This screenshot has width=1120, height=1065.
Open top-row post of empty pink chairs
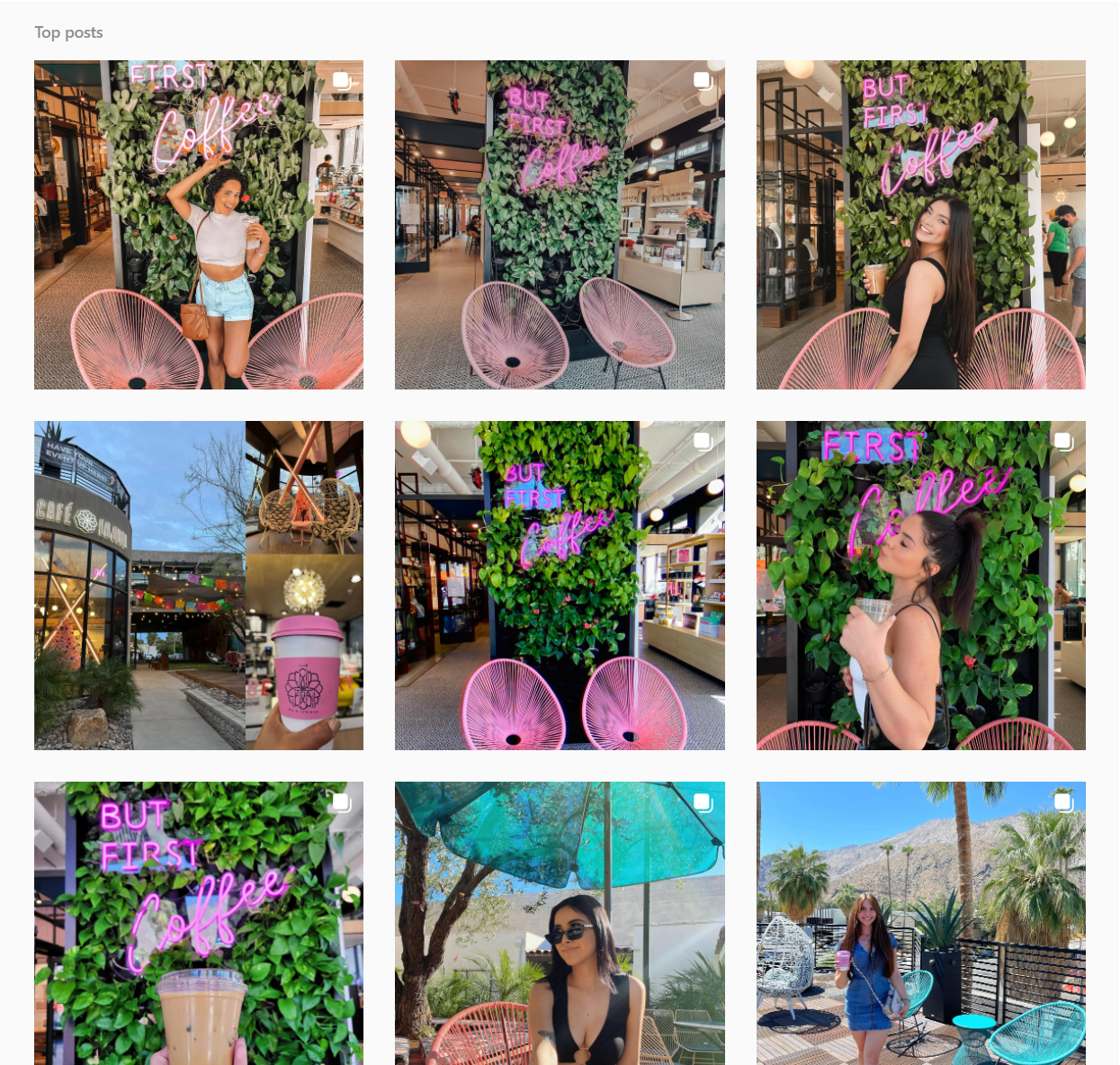[x=560, y=225]
